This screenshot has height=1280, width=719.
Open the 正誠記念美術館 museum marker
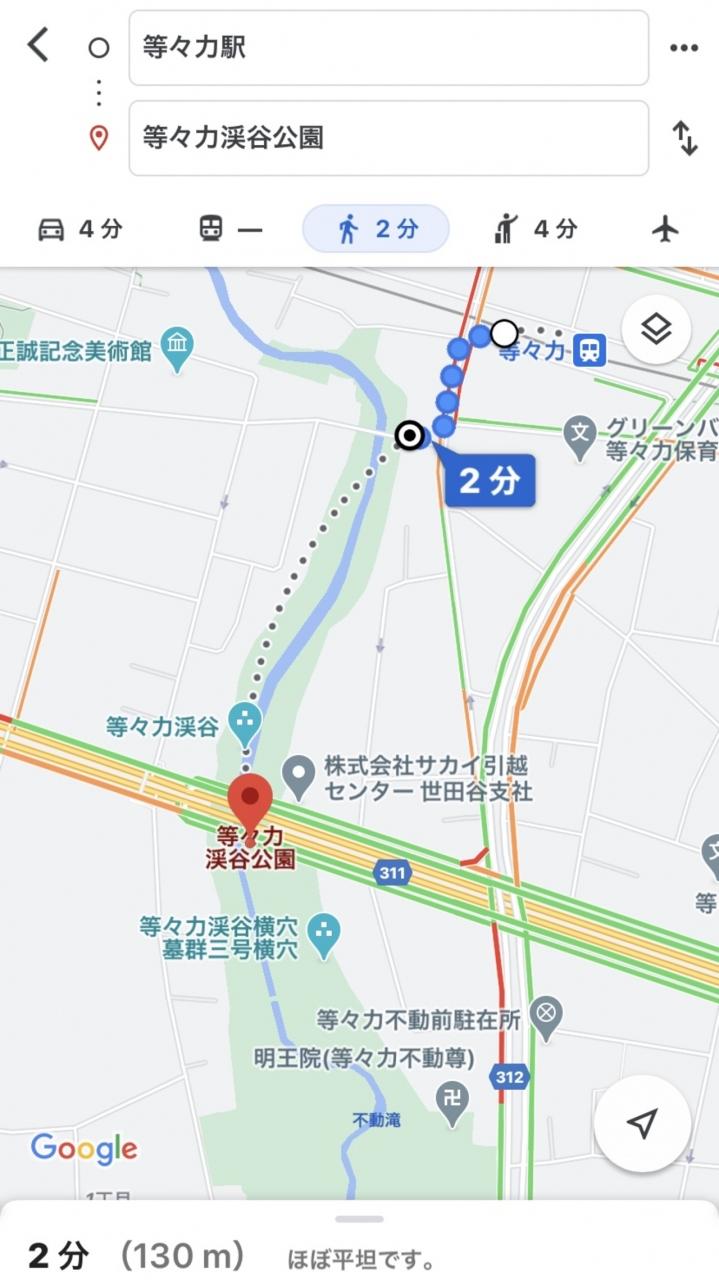point(178,349)
